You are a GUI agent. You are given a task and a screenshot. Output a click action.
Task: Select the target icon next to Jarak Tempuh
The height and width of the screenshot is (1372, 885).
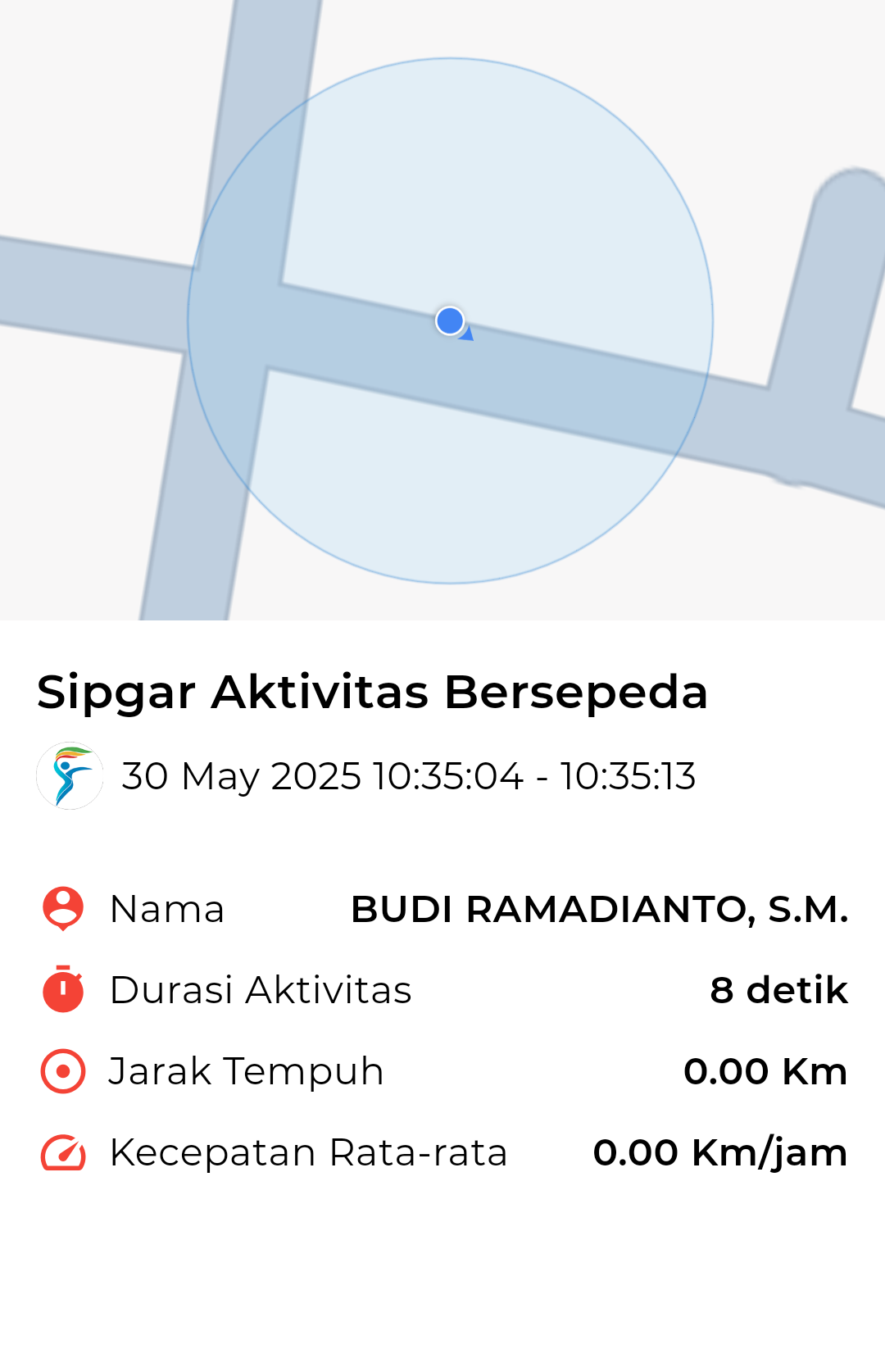tap(64, 1070)
